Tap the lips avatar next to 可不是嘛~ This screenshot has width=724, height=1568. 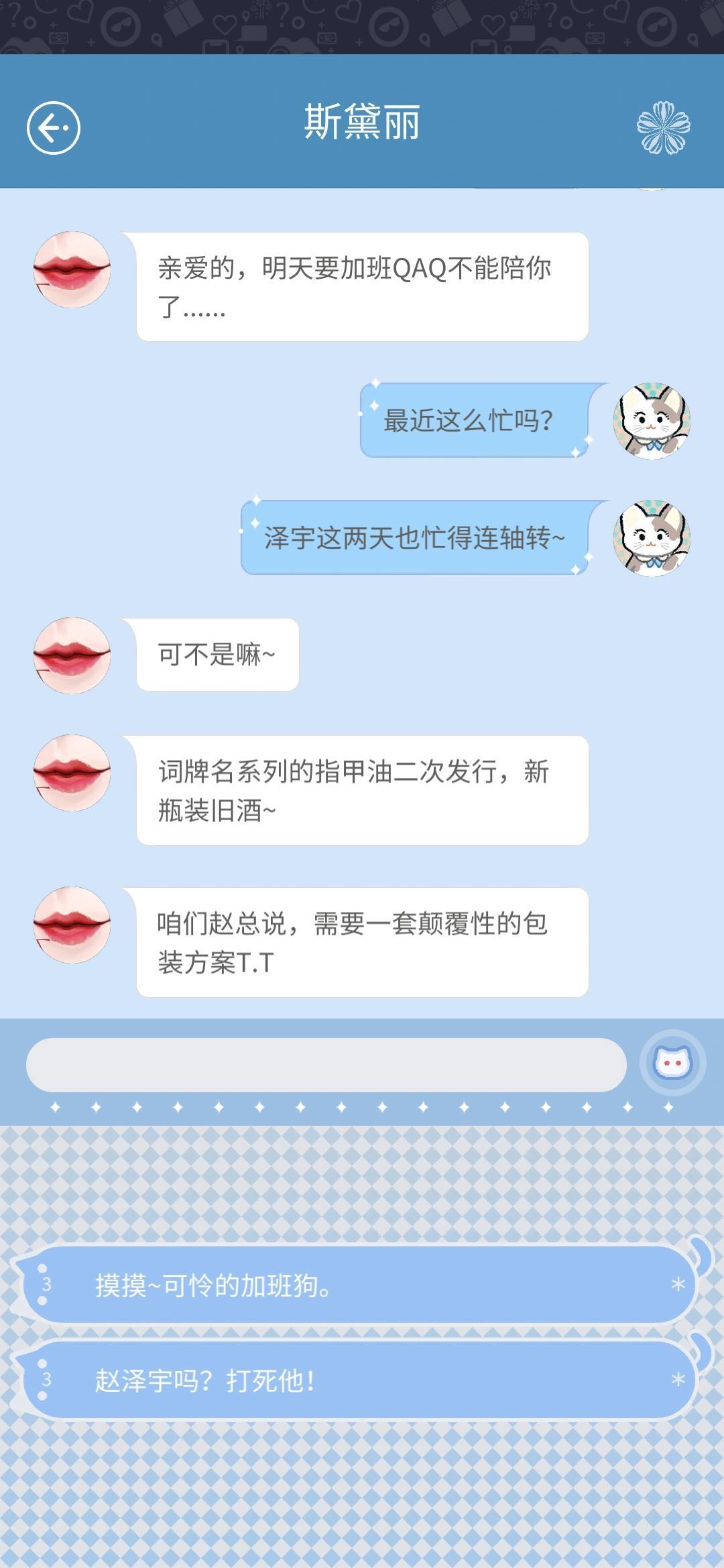(x=70, y=657)
